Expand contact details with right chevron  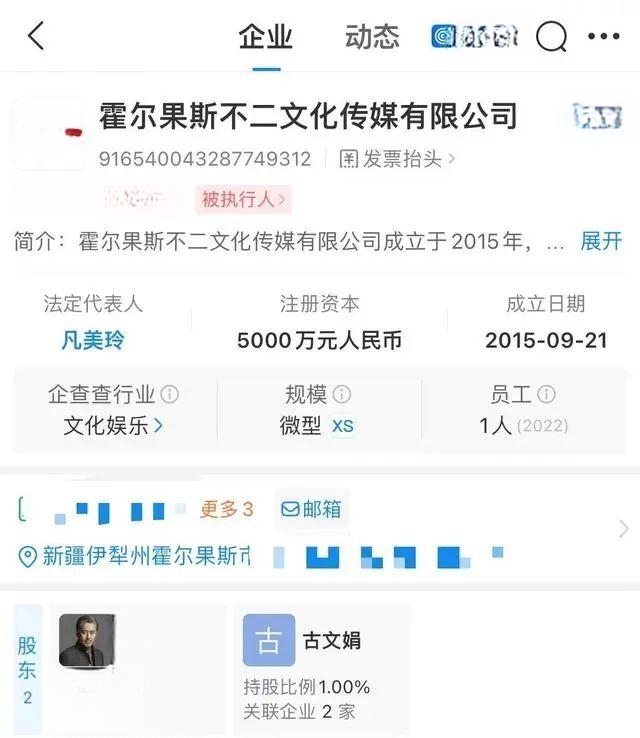624,529
